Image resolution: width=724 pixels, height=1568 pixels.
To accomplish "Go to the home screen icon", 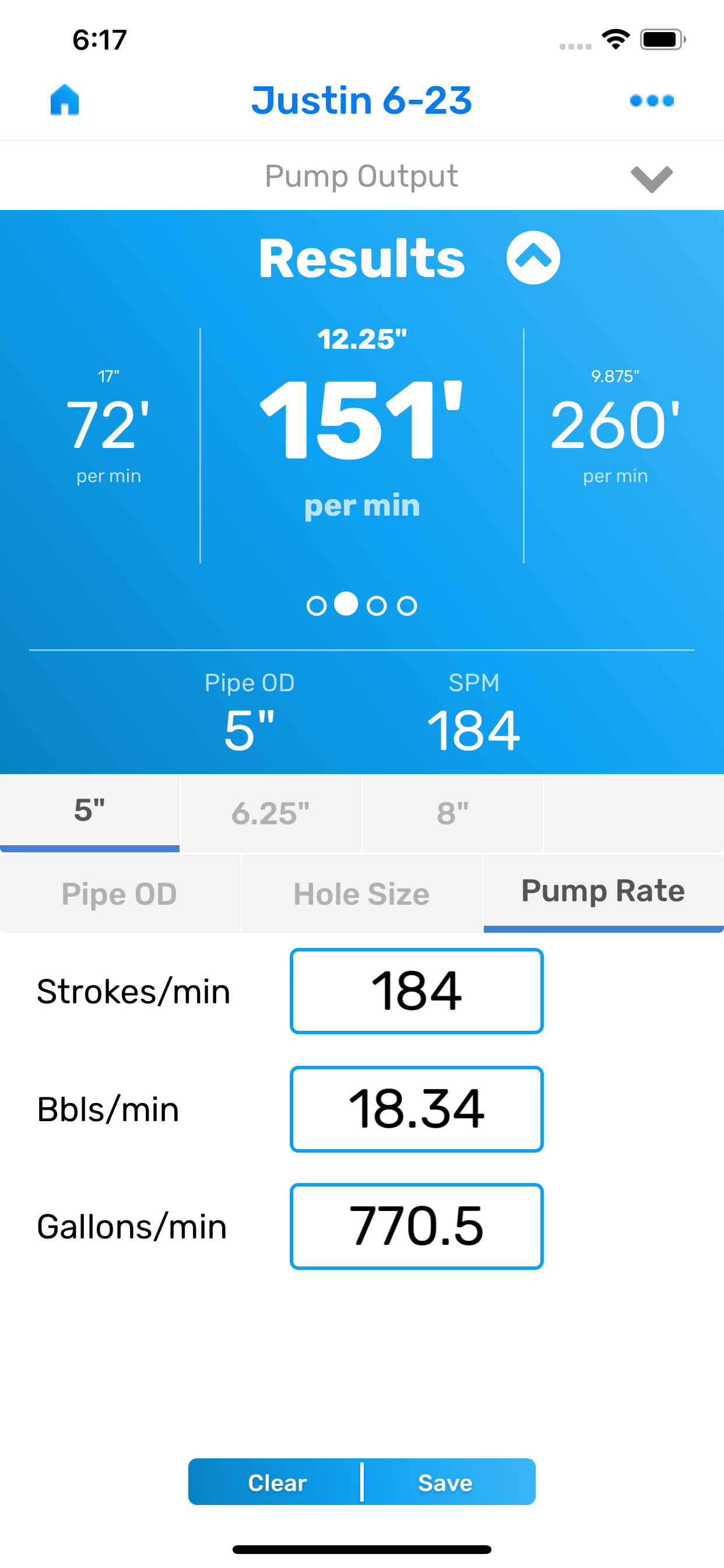I will coord(65,100).
